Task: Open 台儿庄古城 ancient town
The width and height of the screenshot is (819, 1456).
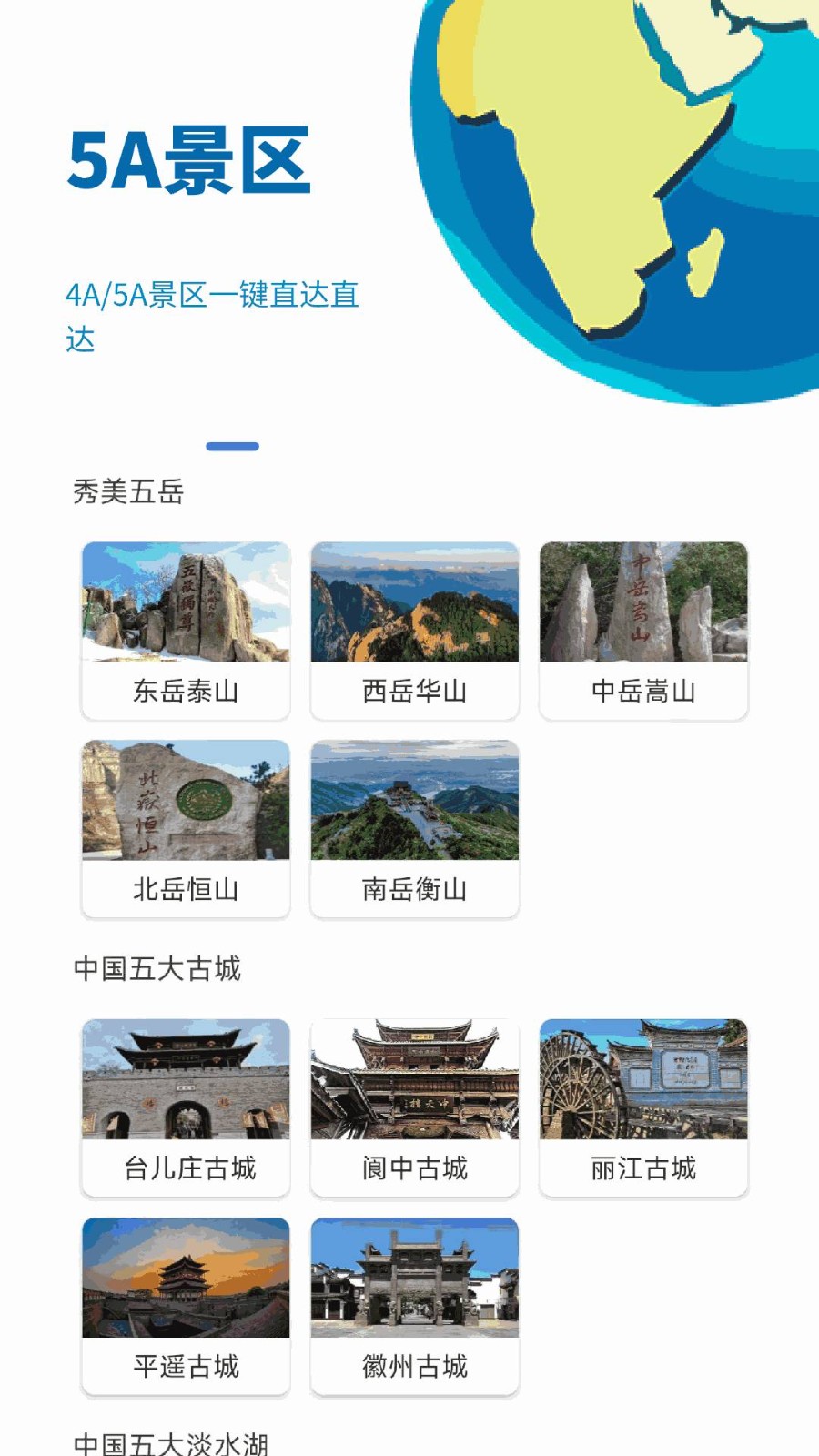Action: click(186, 1107)
